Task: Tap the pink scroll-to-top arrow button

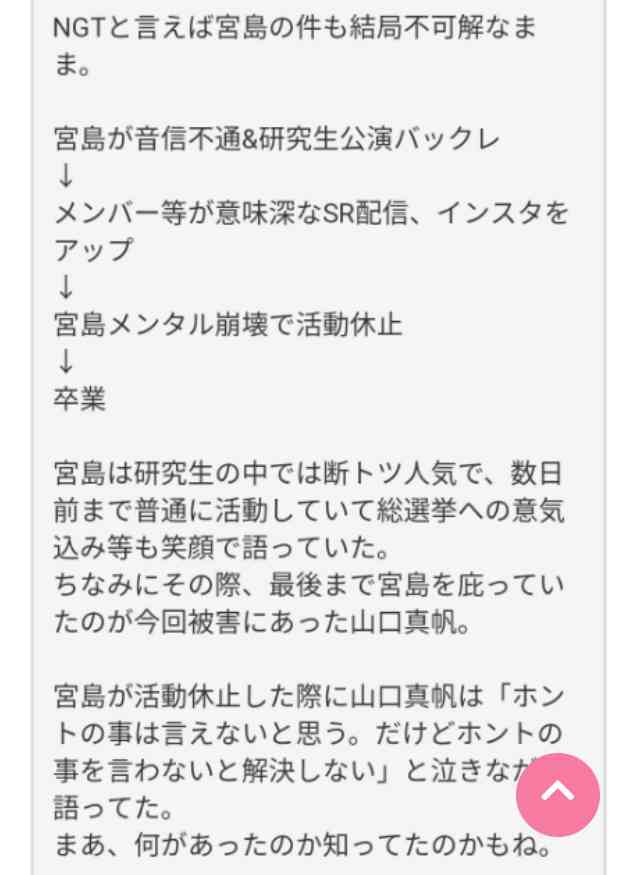Action: coord(557,794)
